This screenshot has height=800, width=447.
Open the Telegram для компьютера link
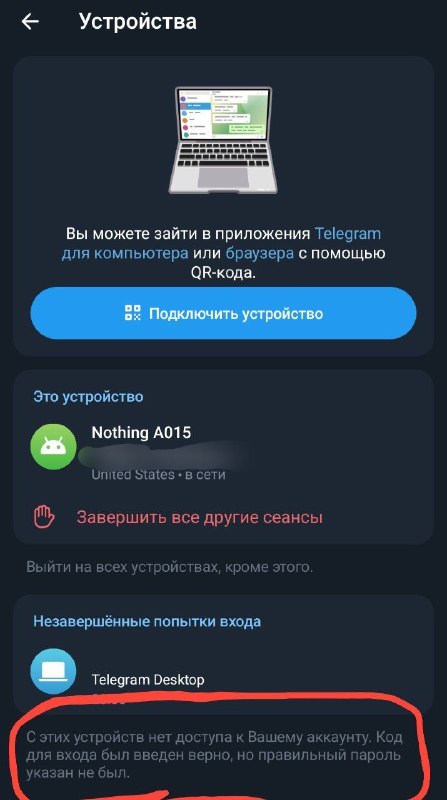point(125,253)
